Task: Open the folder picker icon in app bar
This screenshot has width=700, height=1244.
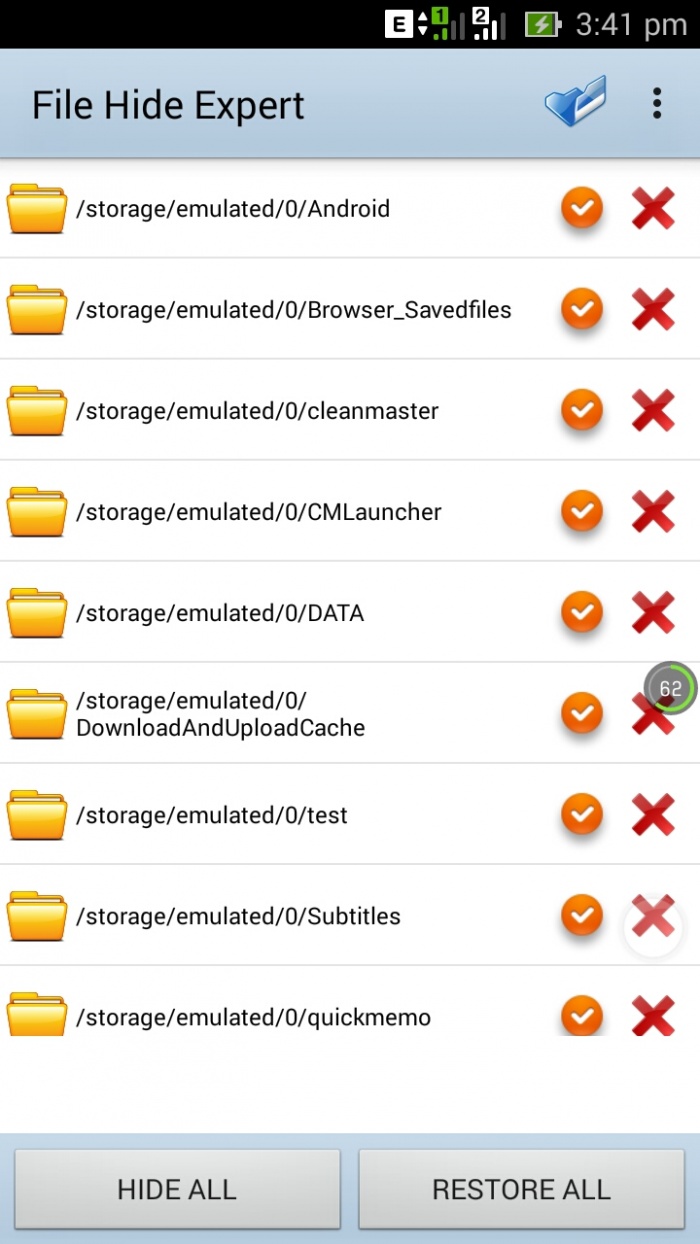Action: pyautogui.click(x=575, y=103)
